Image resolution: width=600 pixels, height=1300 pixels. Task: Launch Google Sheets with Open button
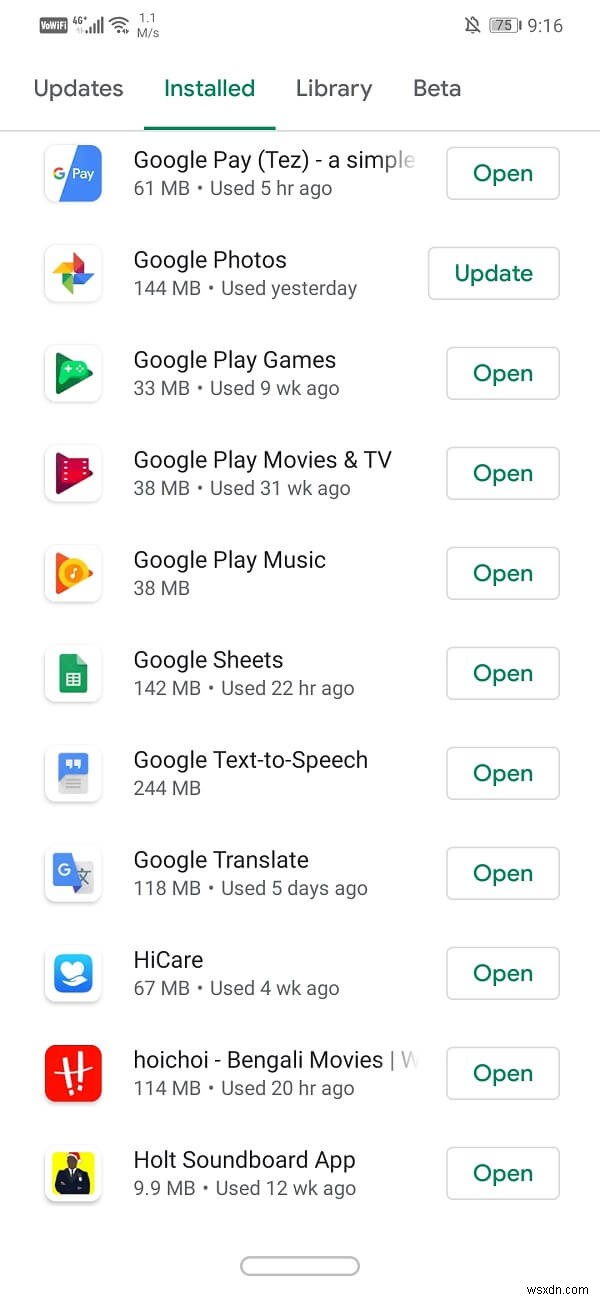pyautogui.click(x=502, y=674)
